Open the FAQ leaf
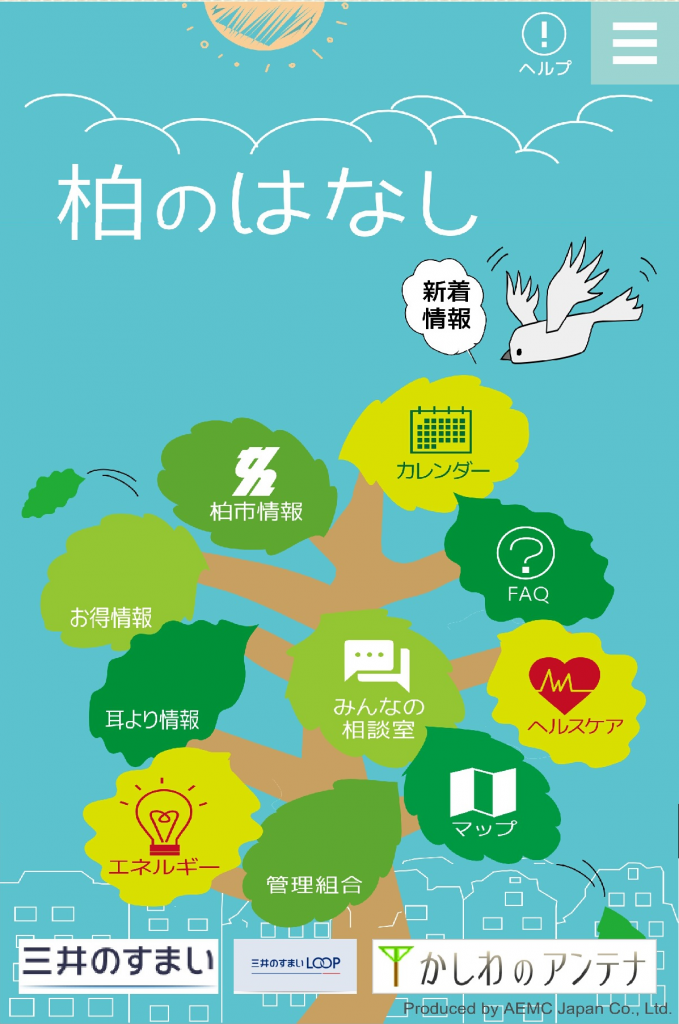679x1024 pixels. (527, 567)
